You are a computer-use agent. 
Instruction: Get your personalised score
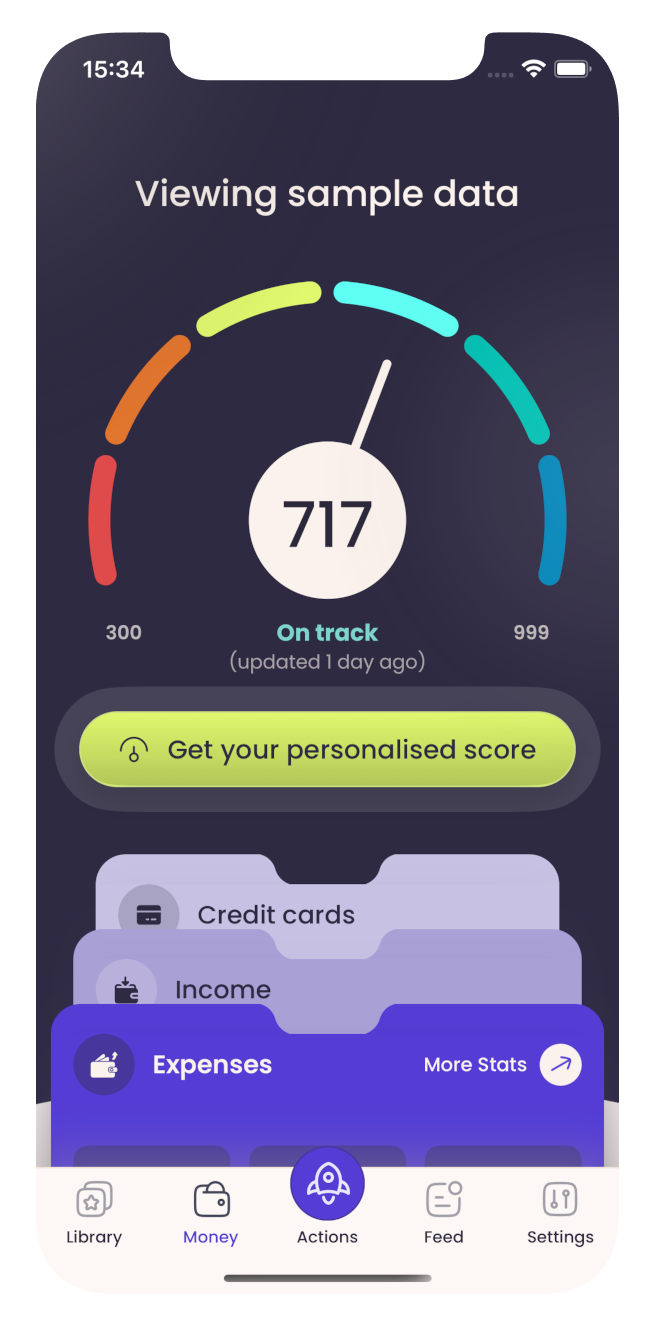pos(327,750)
